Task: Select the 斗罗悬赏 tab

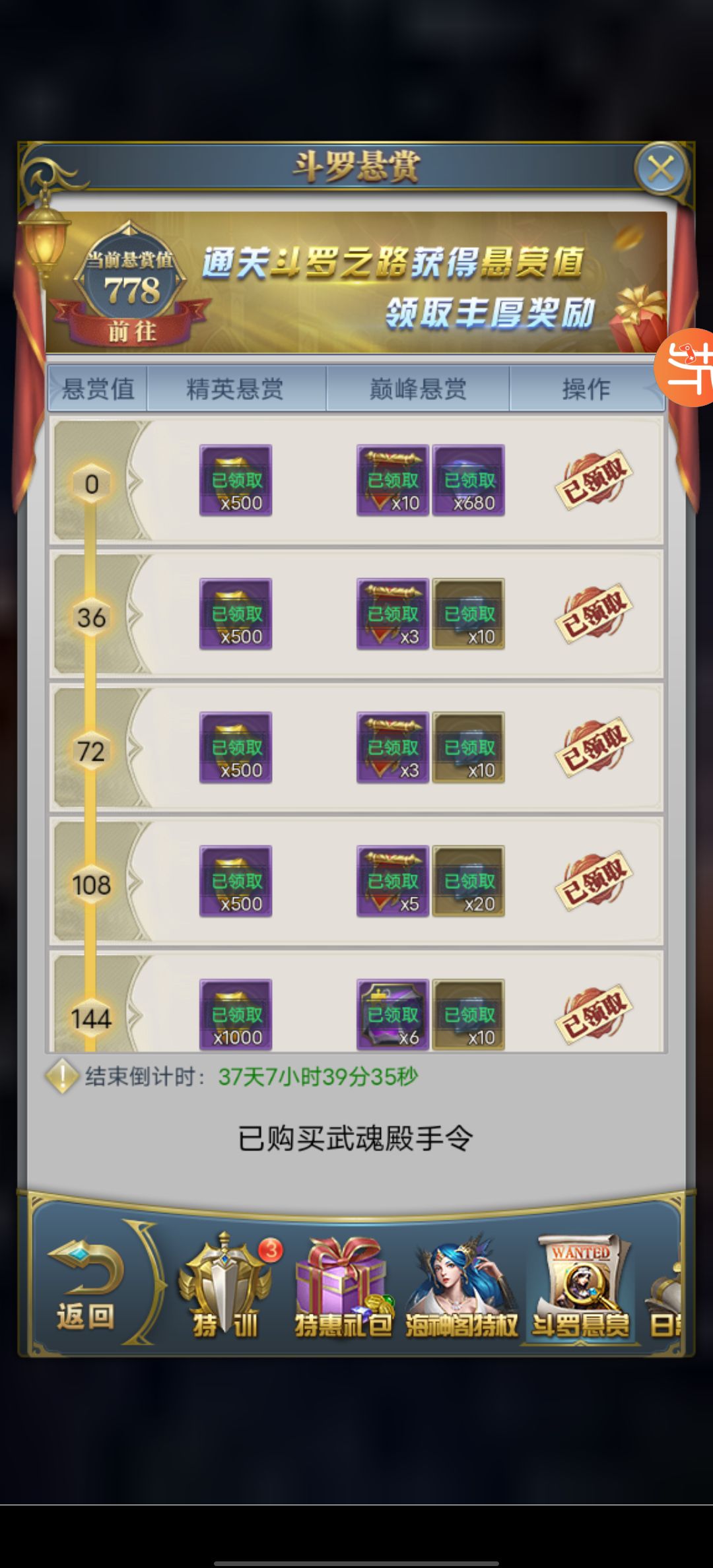Action: pyautogui.click(x=580, y=1286)
